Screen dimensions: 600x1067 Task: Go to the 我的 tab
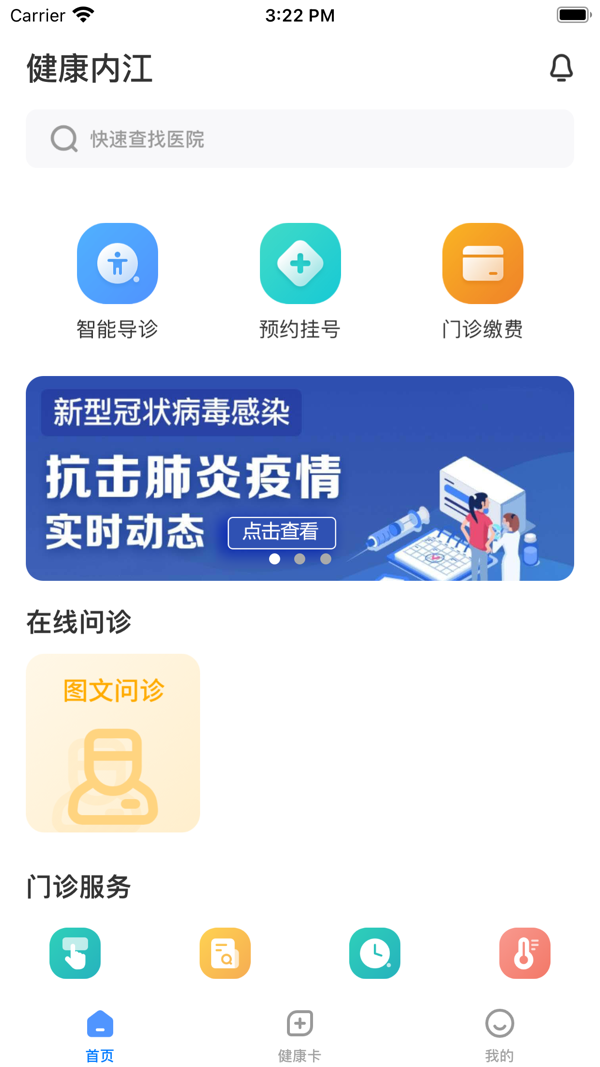pyautogui.click(x=499, y=1035)
